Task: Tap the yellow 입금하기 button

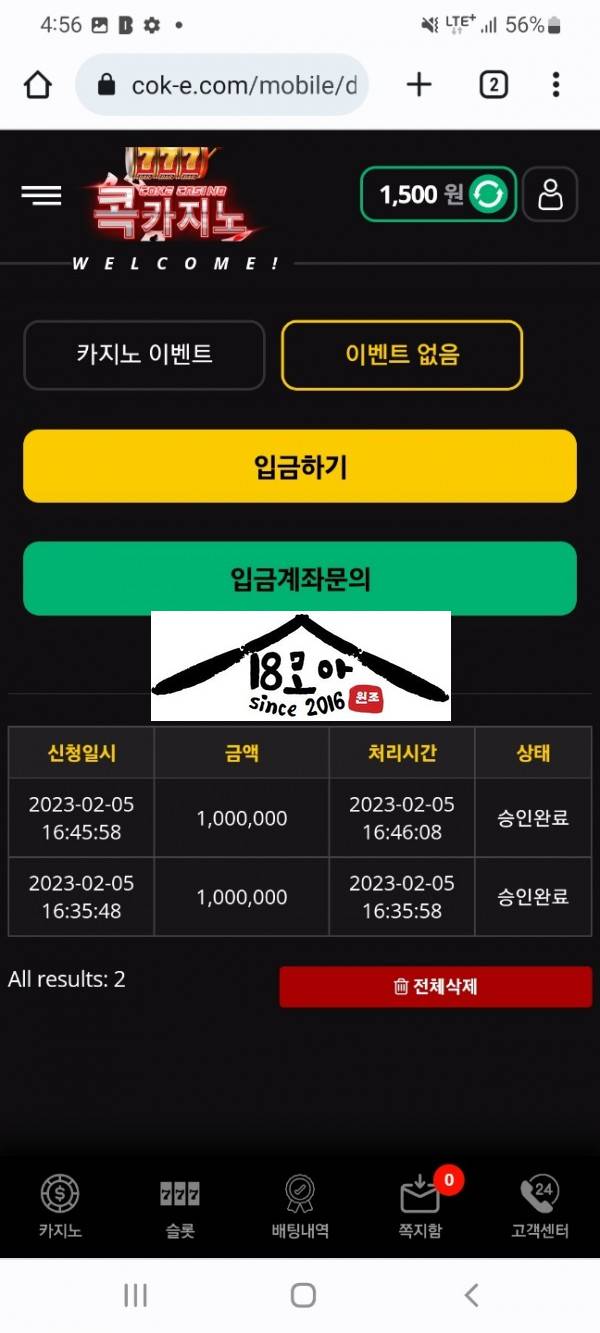Action: [300, 466]
